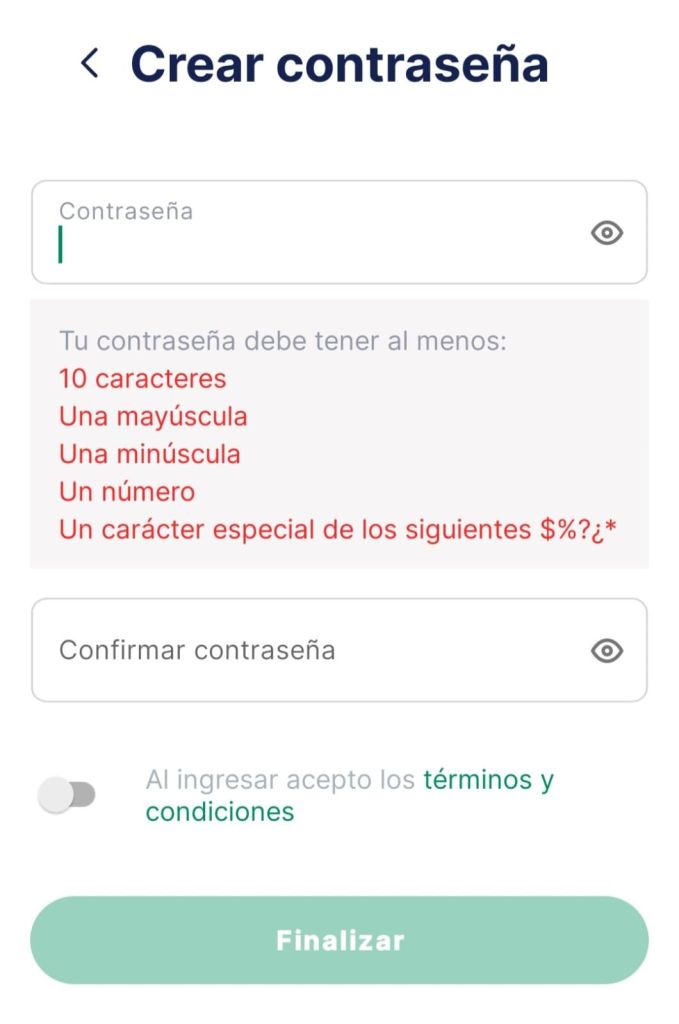The image size is (679, 1024).
Task: Tap the Finalizar button
Action: (x=339, y=941)
